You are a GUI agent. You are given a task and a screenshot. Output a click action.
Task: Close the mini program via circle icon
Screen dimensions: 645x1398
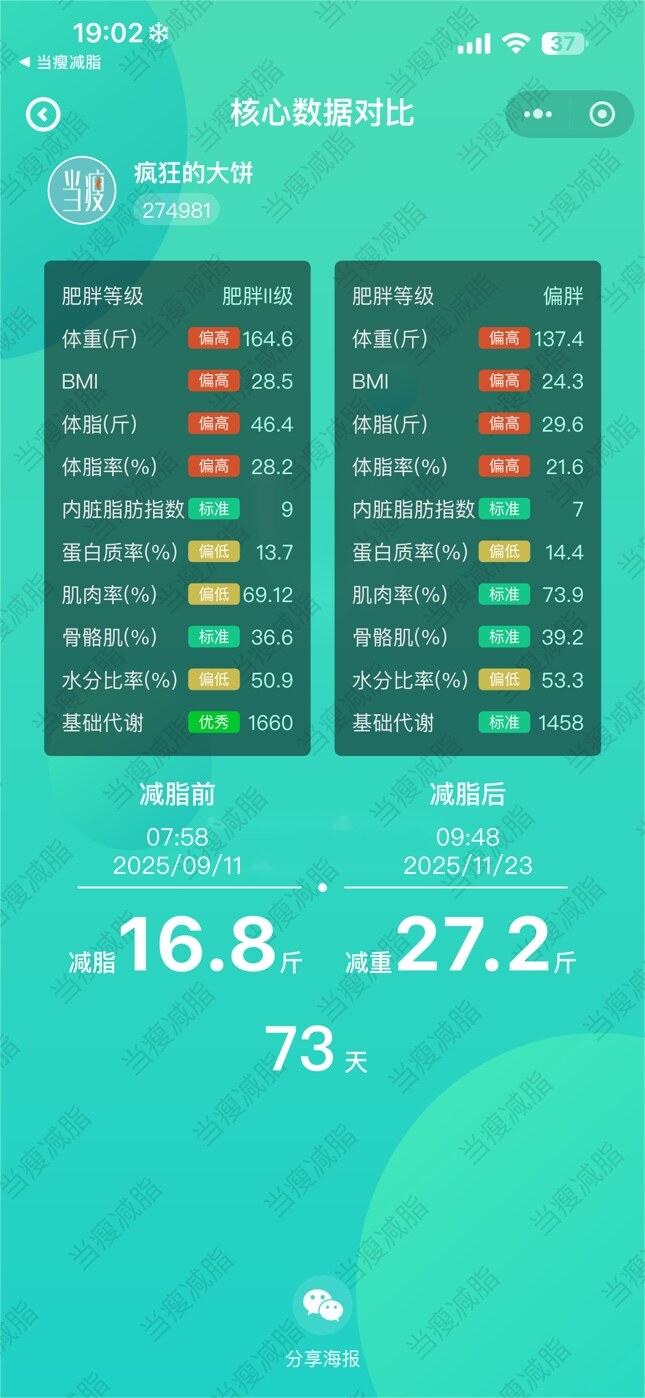pyautogui.click(x=602, y=114)
